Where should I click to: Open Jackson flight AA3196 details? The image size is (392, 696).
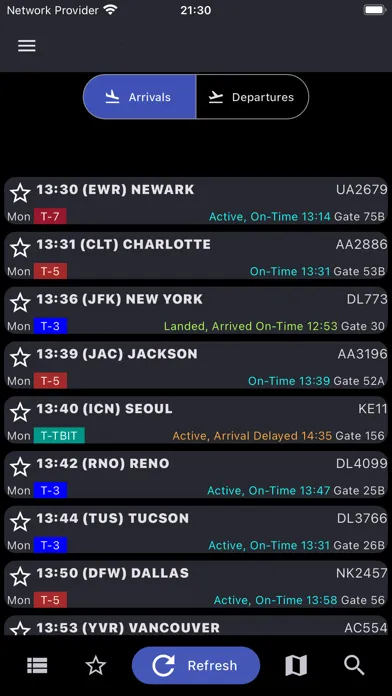(196, 365)
